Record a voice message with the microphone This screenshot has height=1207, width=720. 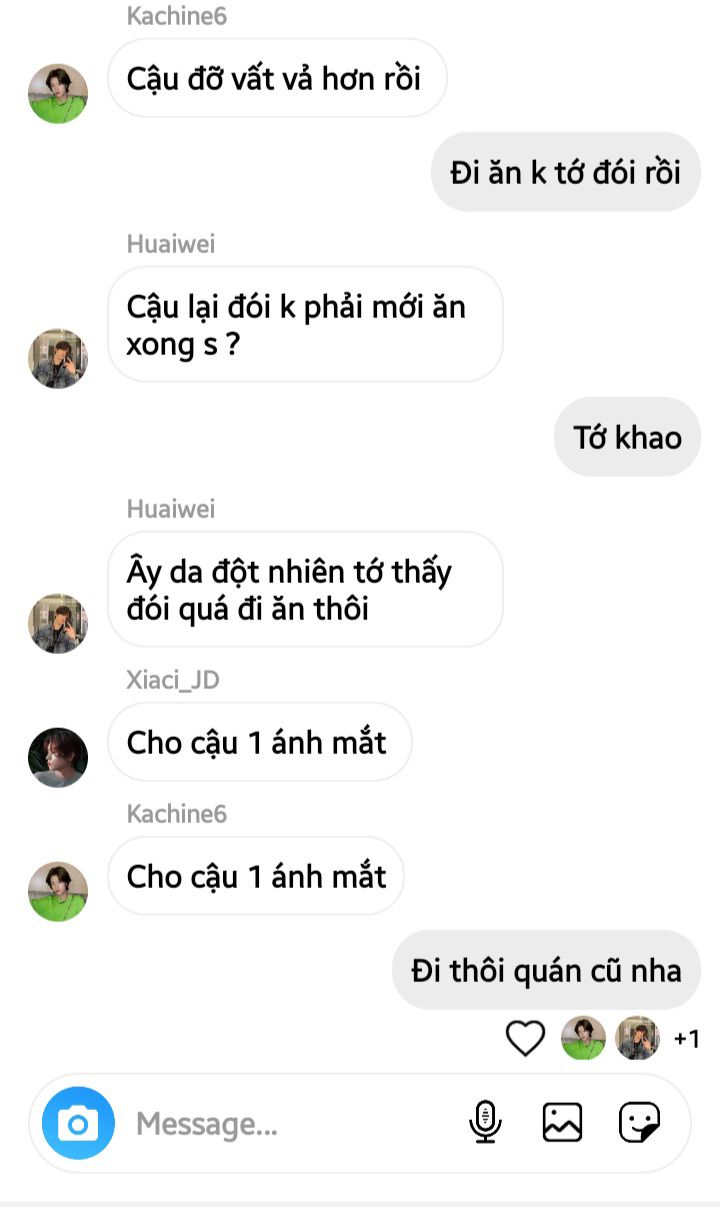pos(485,1122)
